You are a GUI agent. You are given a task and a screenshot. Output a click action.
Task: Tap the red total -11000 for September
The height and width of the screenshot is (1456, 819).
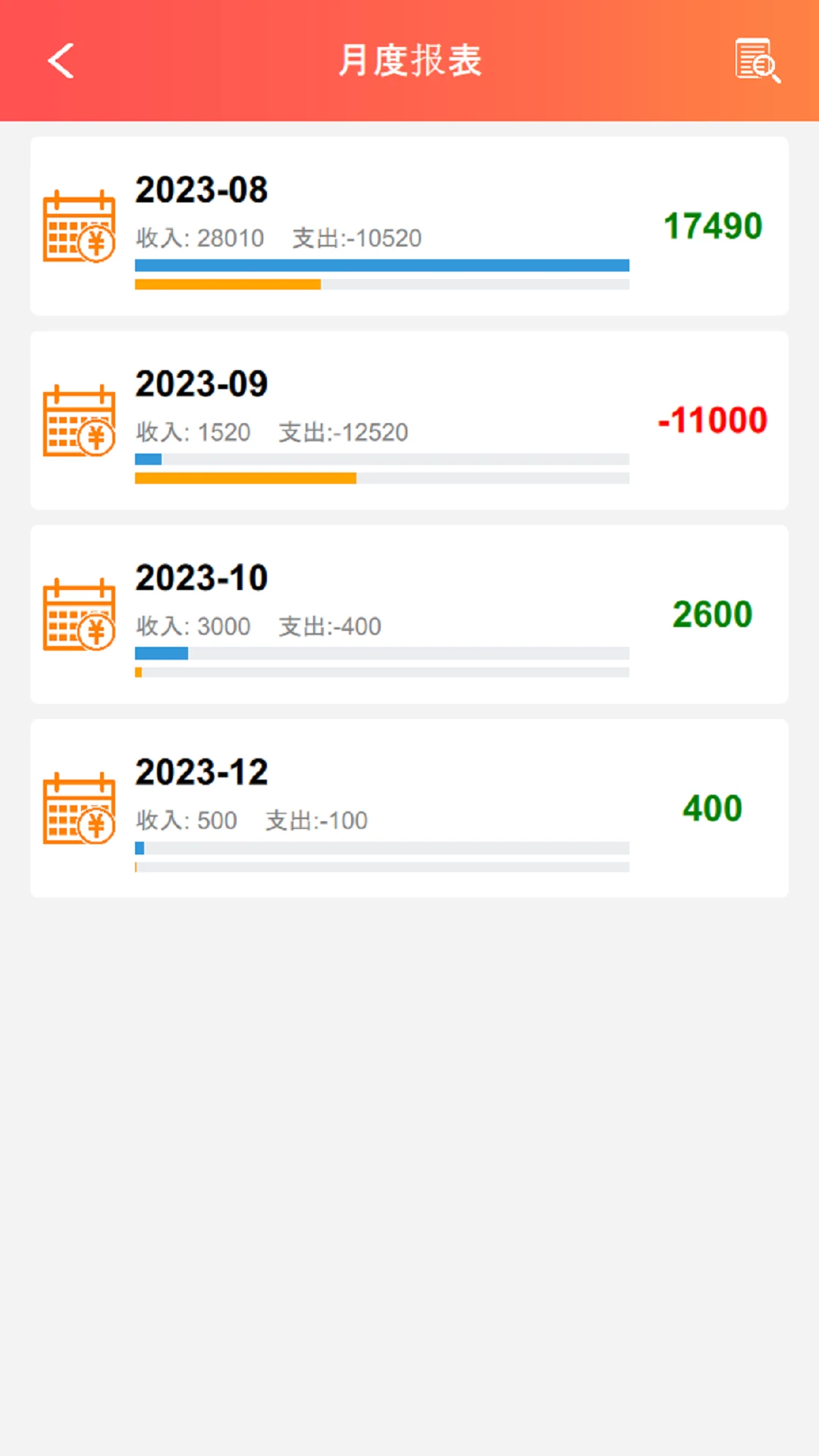(x=714, y=419)
